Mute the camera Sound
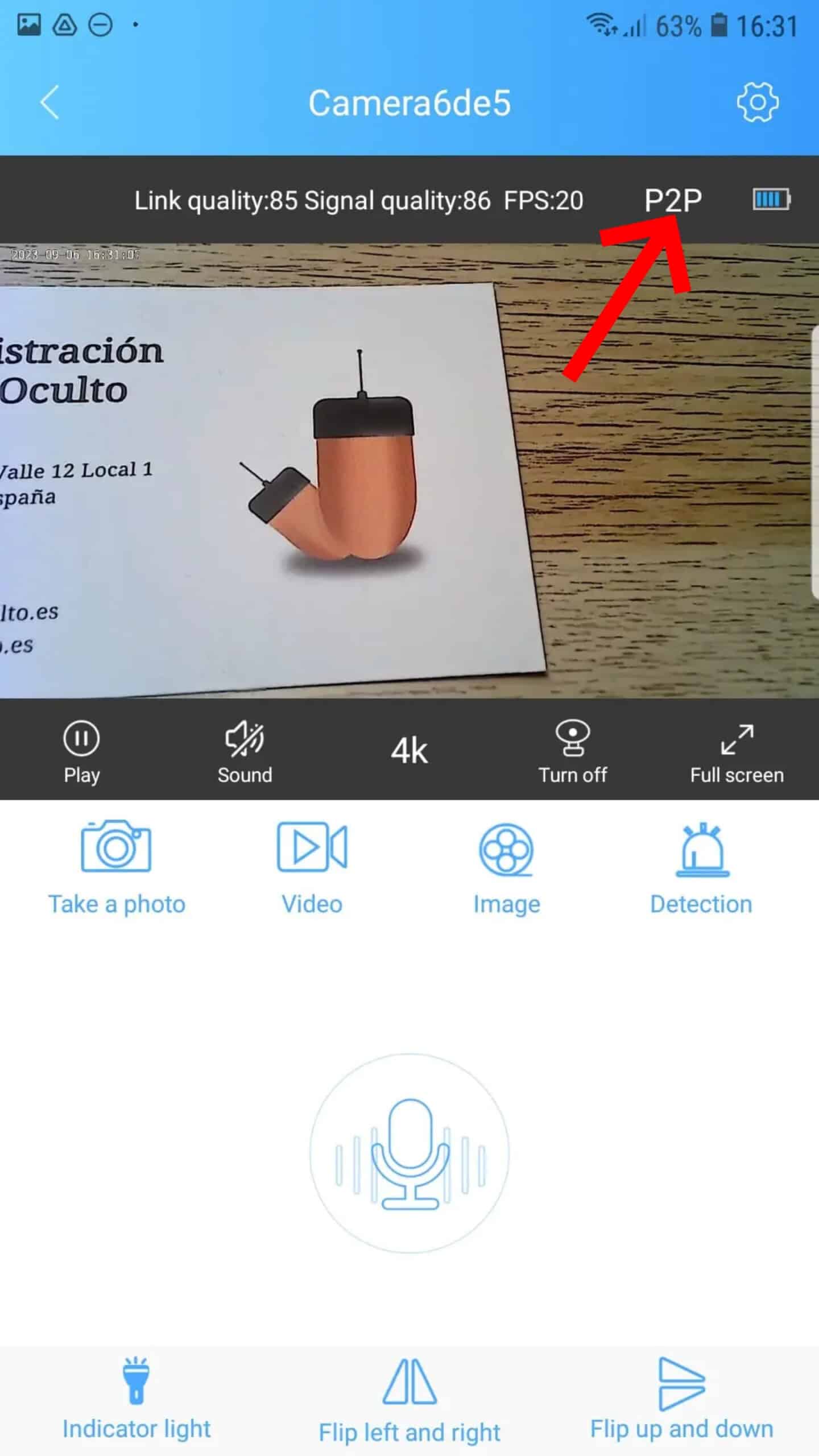 click(244, 751)
